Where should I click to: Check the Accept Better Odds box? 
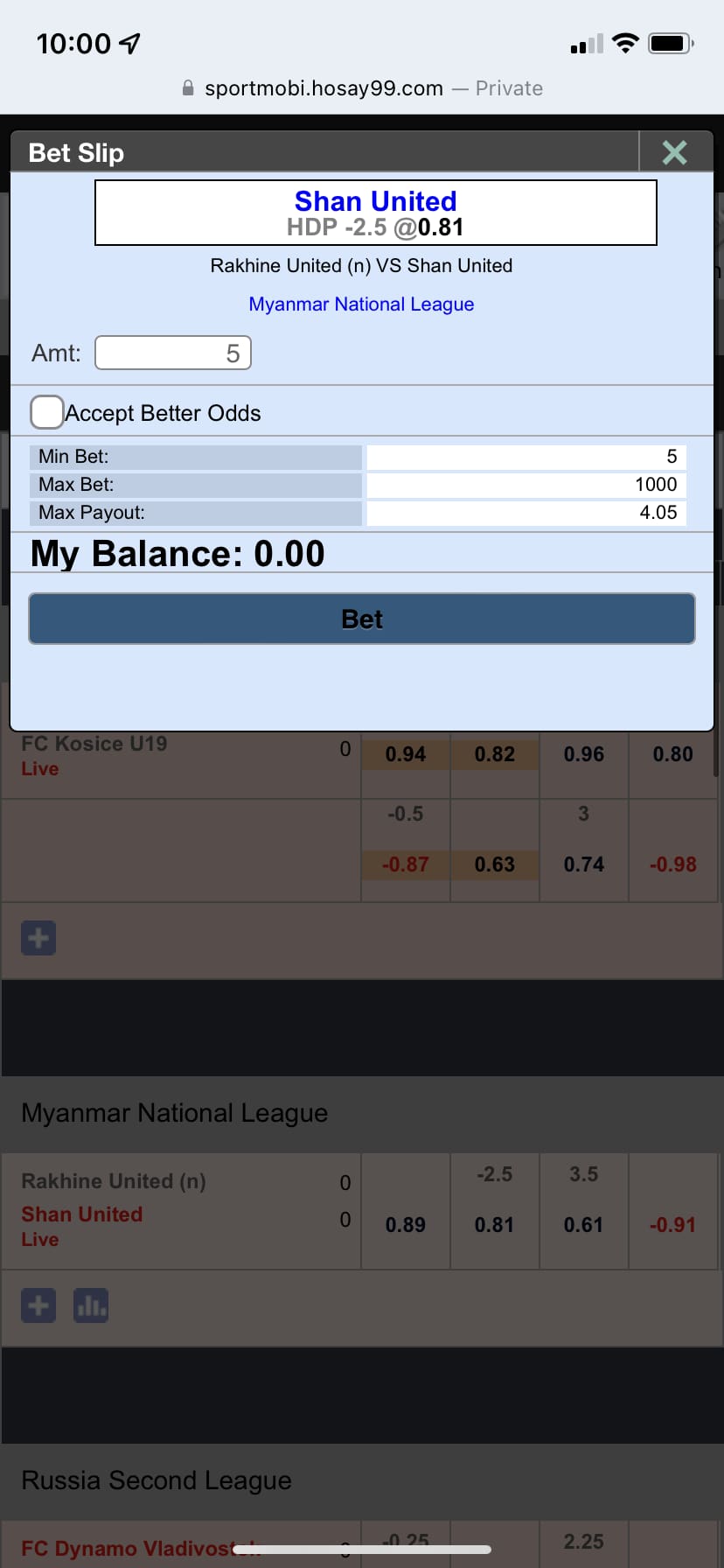[46, 412]
